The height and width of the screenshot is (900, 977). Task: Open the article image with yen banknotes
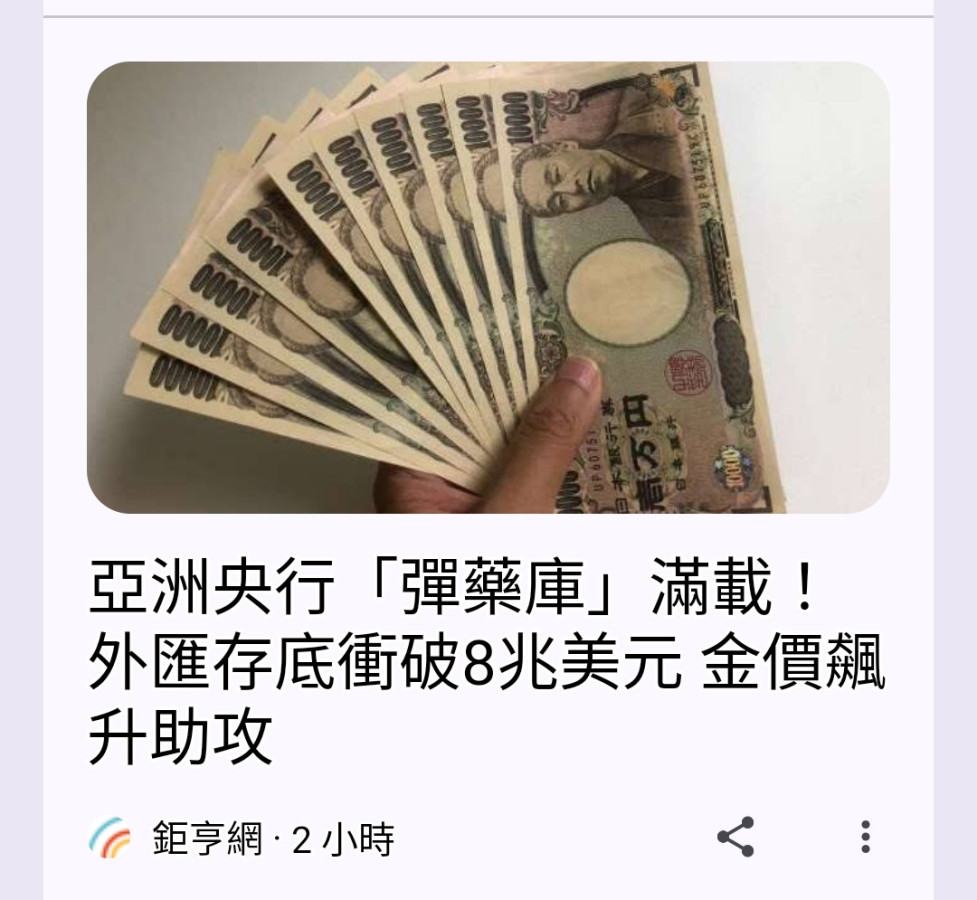[x=488, y=288]
